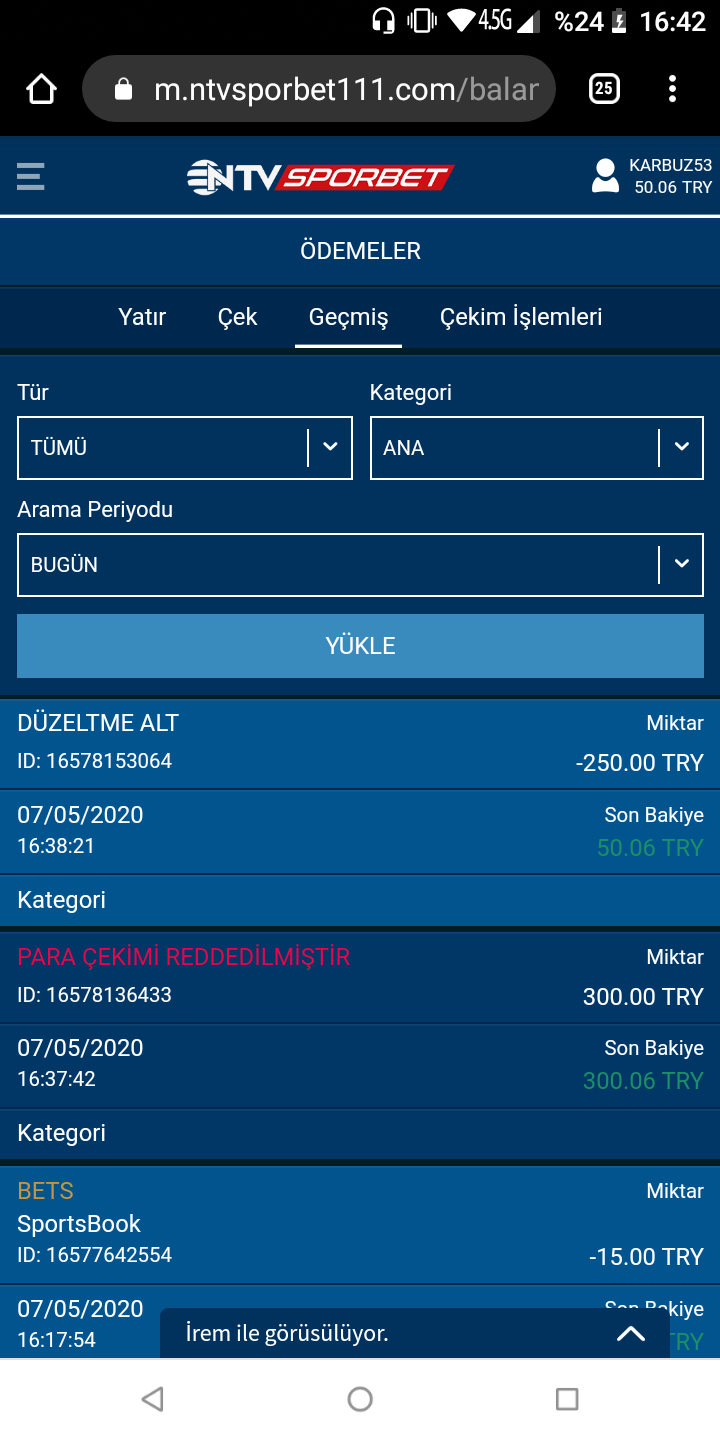Viewport: 720px width, 1440px height.
Task: Open the hamburger menu
Action: click(31, 177)
